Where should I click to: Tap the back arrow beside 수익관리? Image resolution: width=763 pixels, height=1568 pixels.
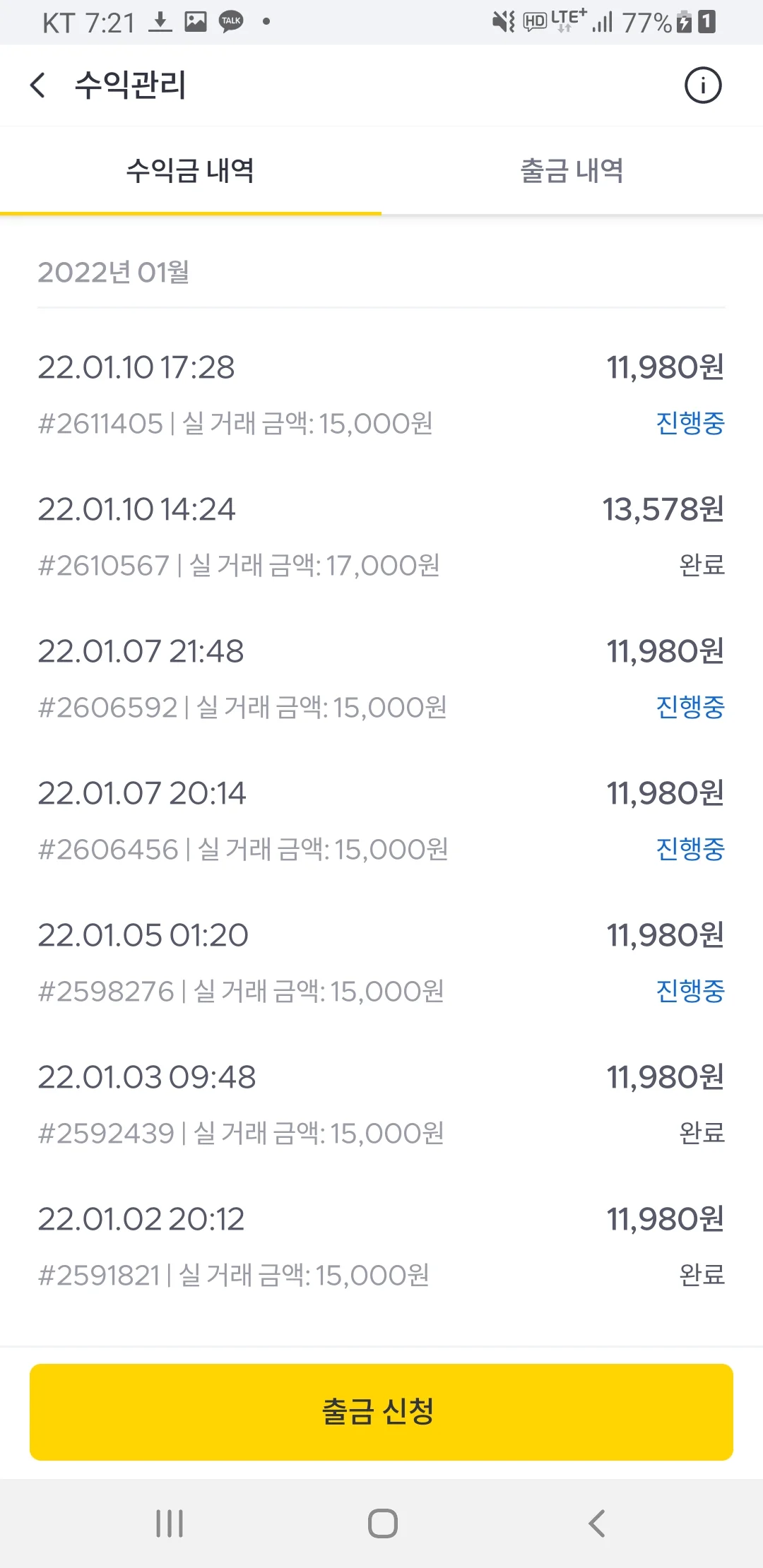click(x=38, y=85)
